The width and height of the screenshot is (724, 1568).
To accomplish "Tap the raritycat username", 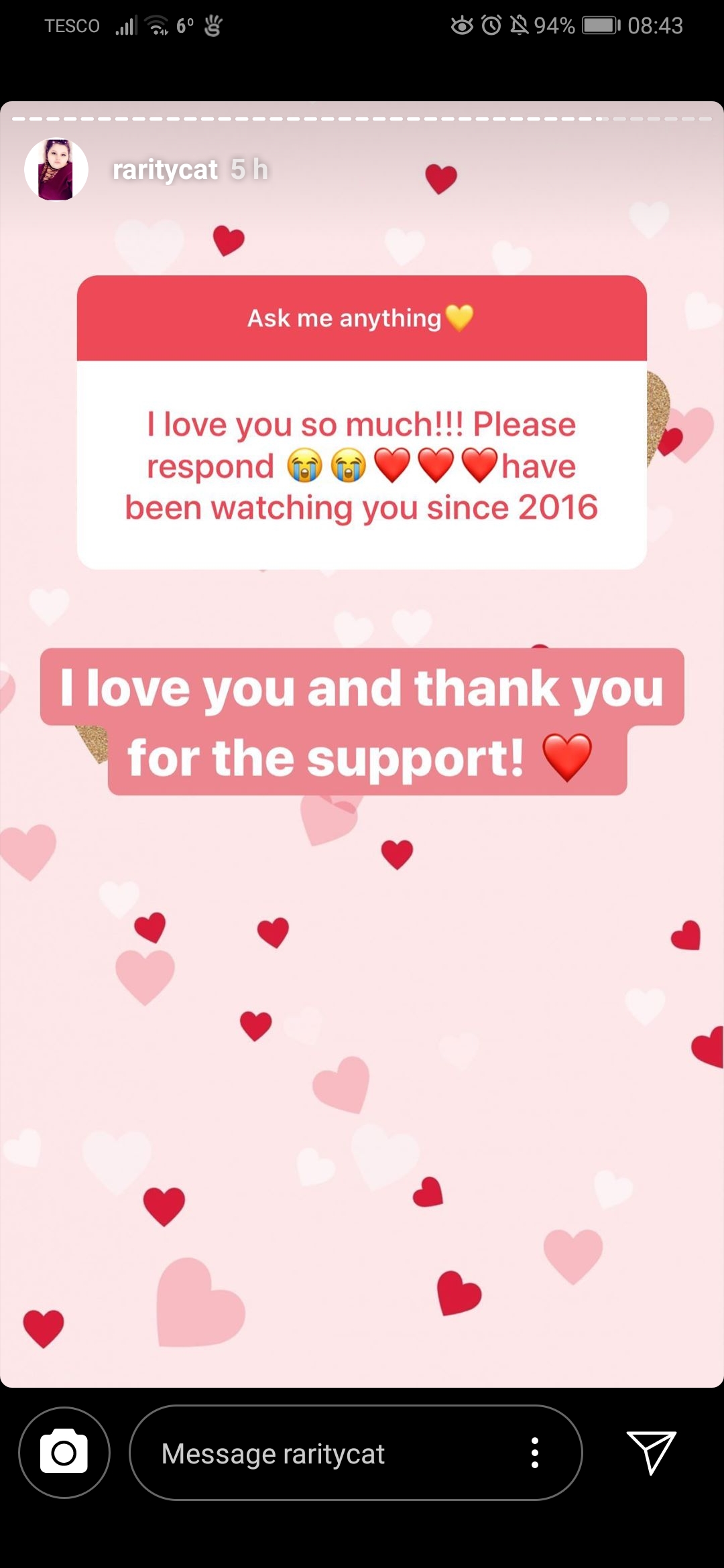I will (x=165, y=170).
